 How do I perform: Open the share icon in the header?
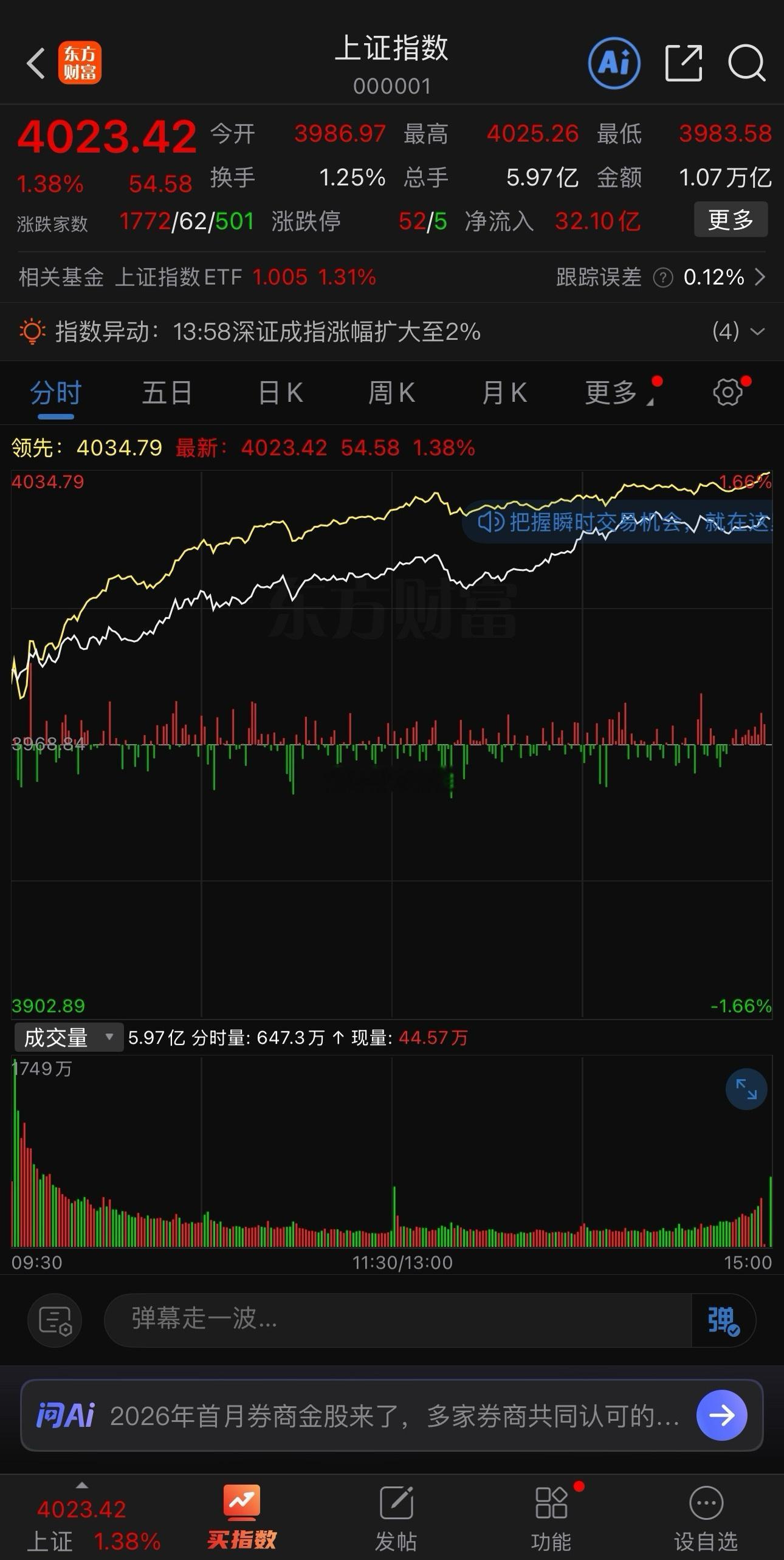click(683, 63)
